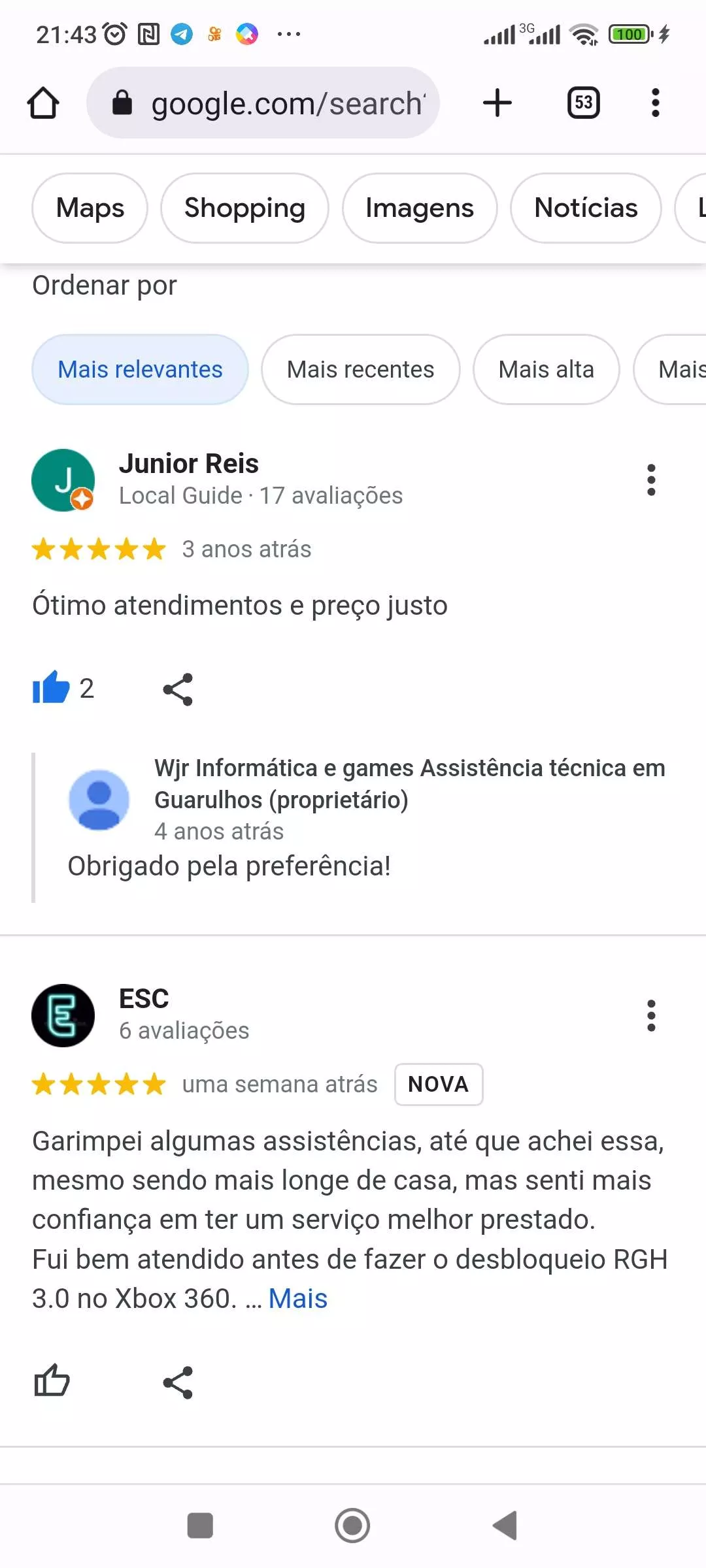Open options menu for Junior Reis review
This screenshot has width=706, height=1568.
click(651, 480)
